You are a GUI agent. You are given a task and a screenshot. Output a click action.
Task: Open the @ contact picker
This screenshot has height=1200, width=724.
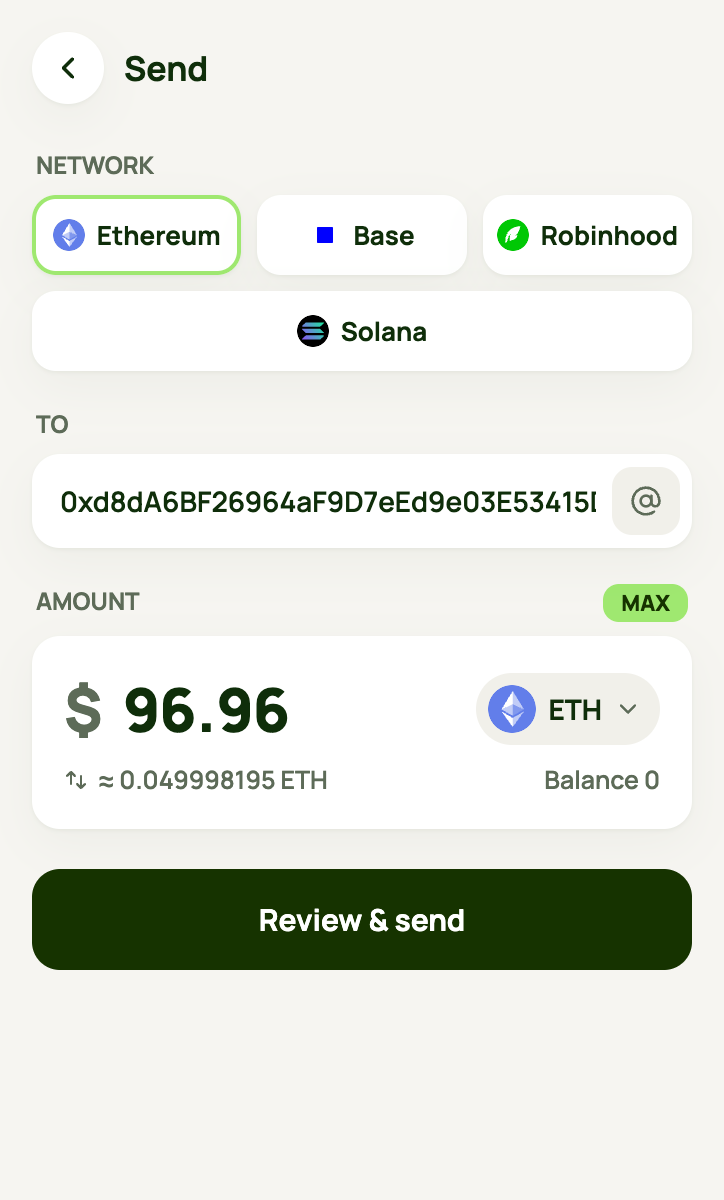click(x=646, y=501)
